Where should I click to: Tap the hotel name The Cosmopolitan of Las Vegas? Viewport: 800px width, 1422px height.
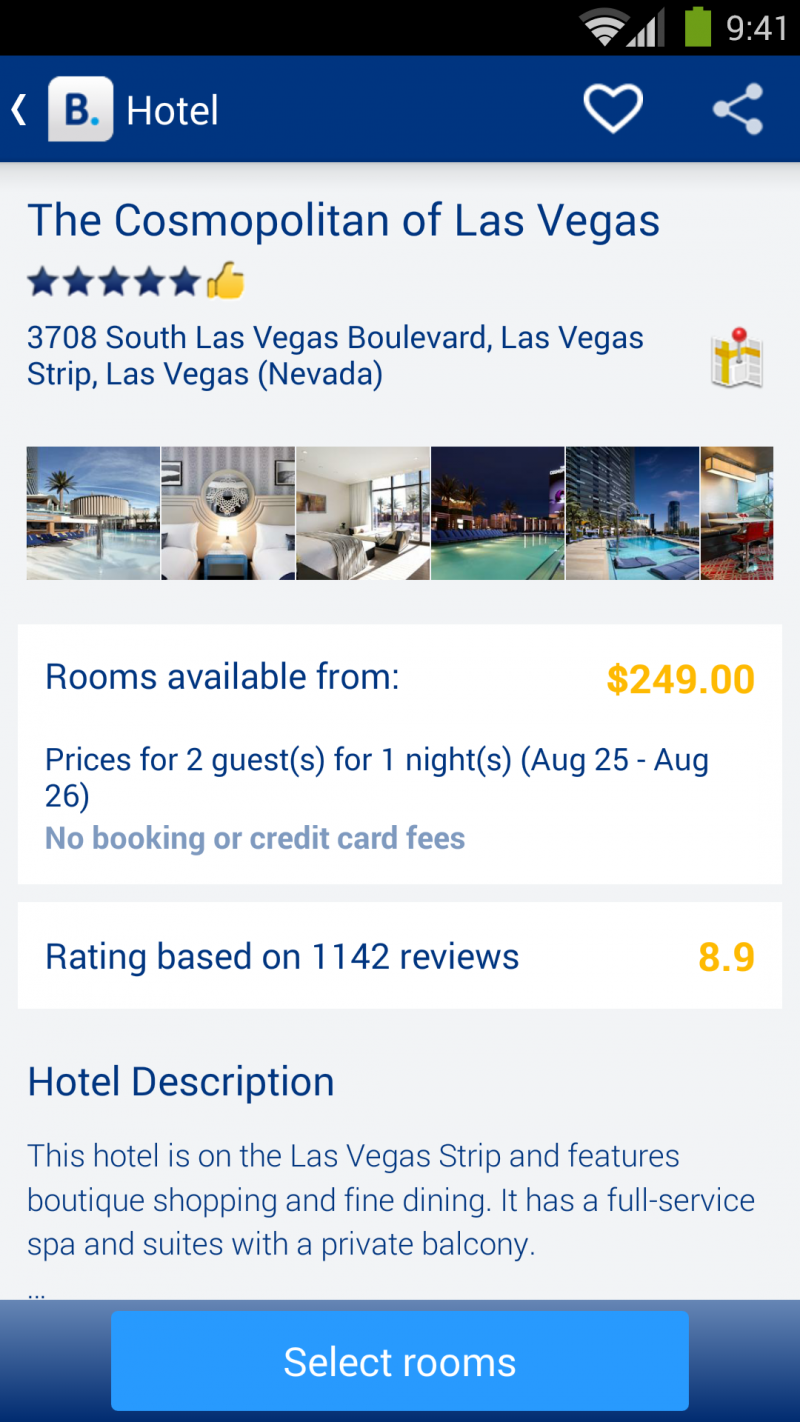point(344,220)
